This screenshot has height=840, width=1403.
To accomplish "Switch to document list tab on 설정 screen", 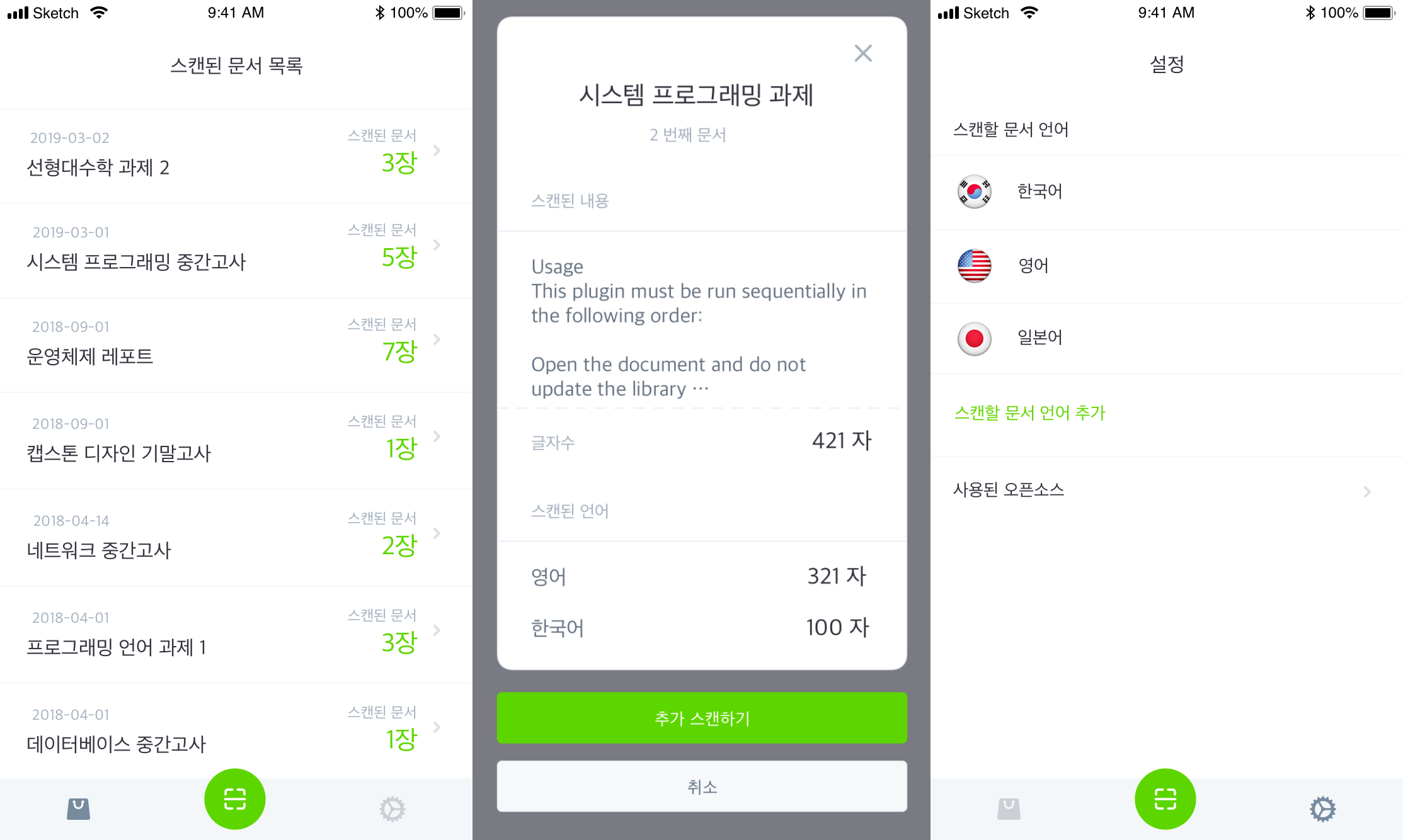I will tap(1009, 809).
